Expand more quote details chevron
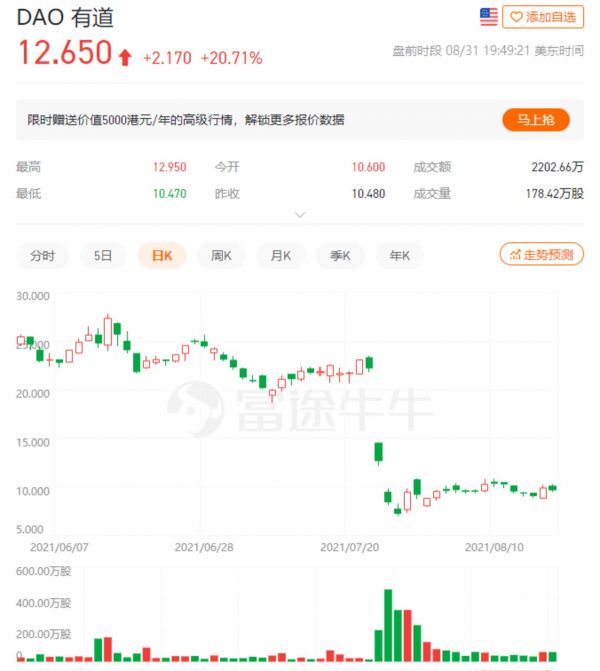This screenshot has height=671, width=600. (x=299, y=215)
